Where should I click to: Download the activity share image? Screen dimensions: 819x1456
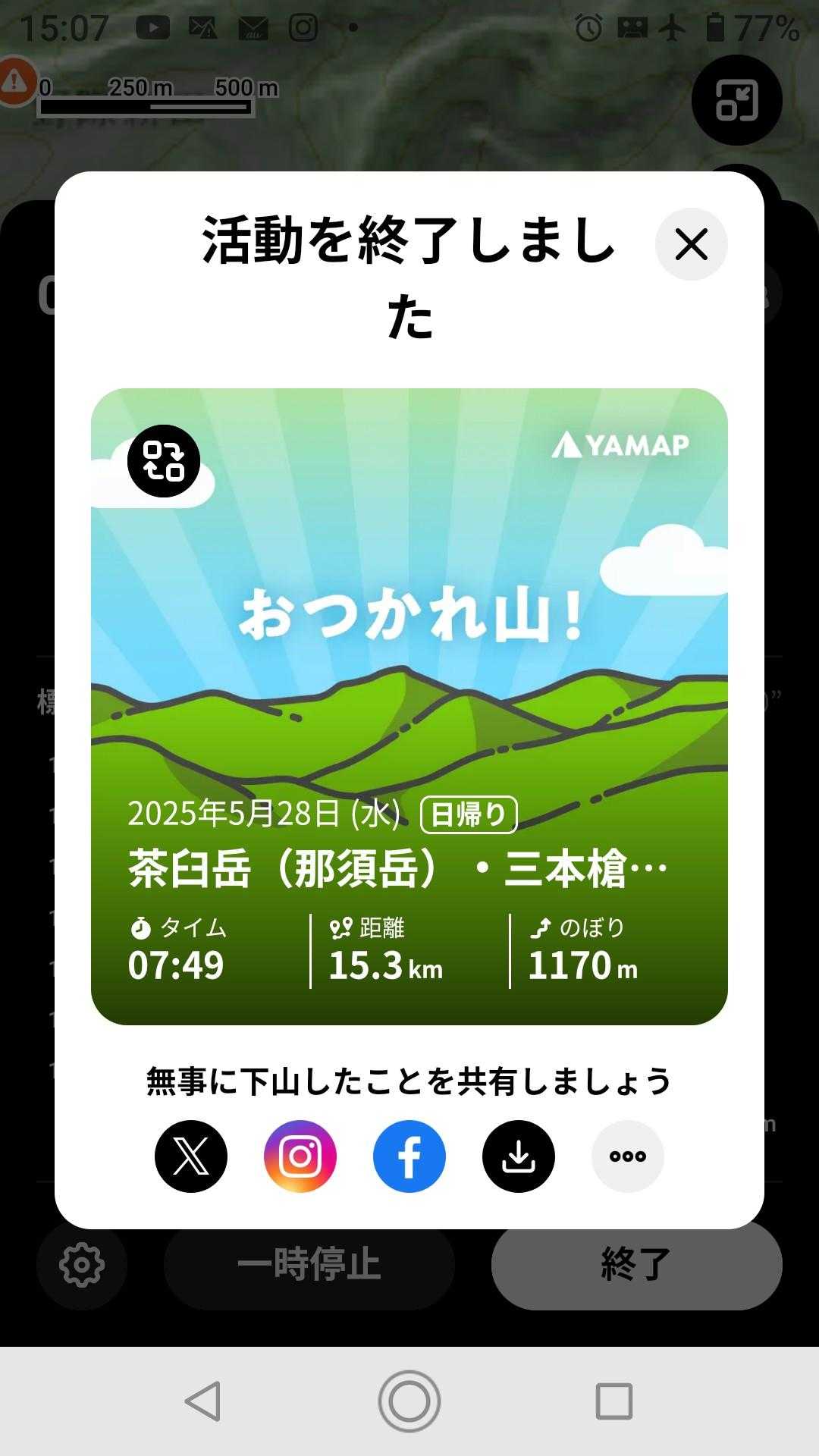pos(519,1156)
